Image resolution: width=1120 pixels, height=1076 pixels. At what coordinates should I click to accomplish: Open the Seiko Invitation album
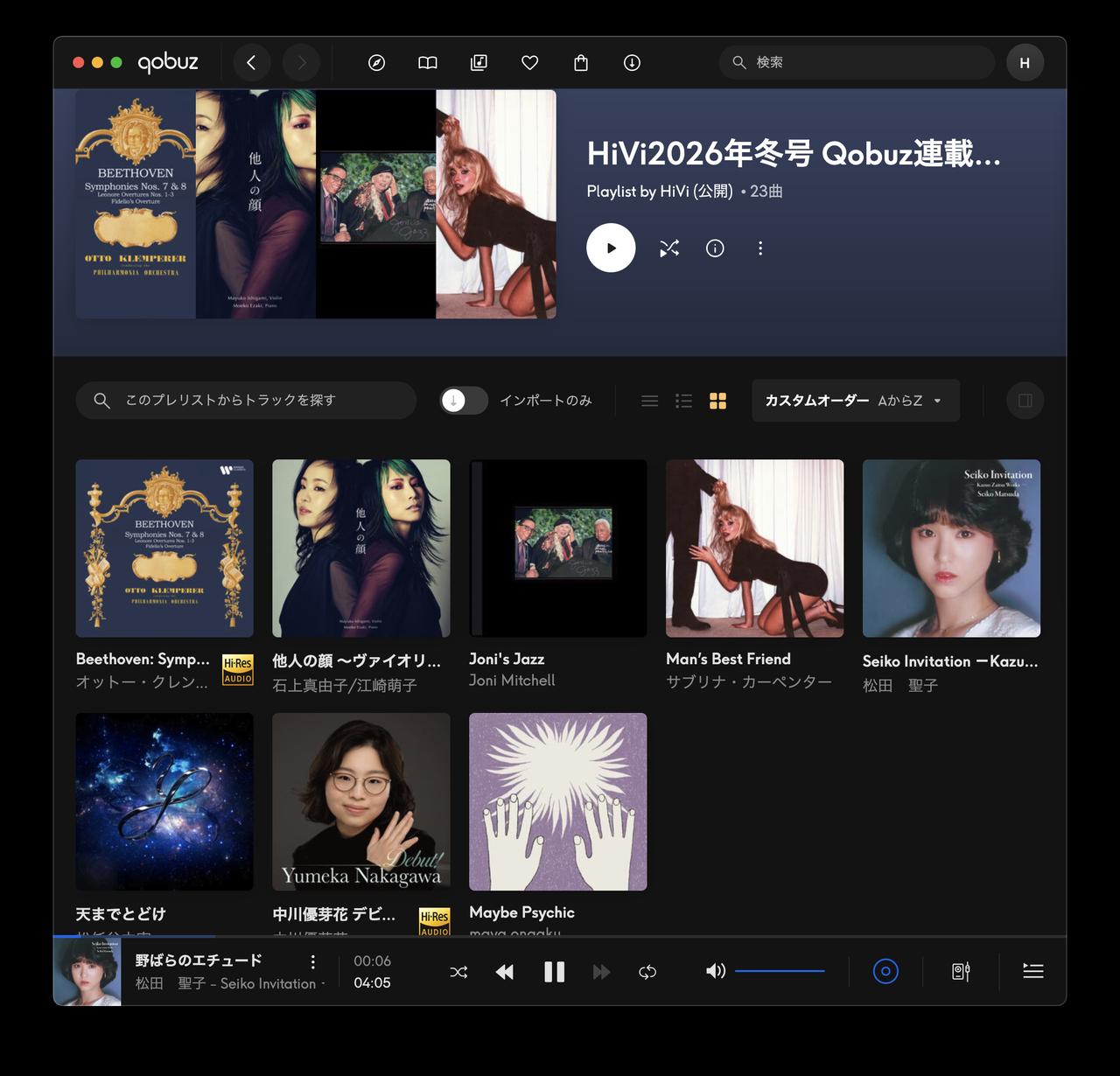[x=951, y=548]
